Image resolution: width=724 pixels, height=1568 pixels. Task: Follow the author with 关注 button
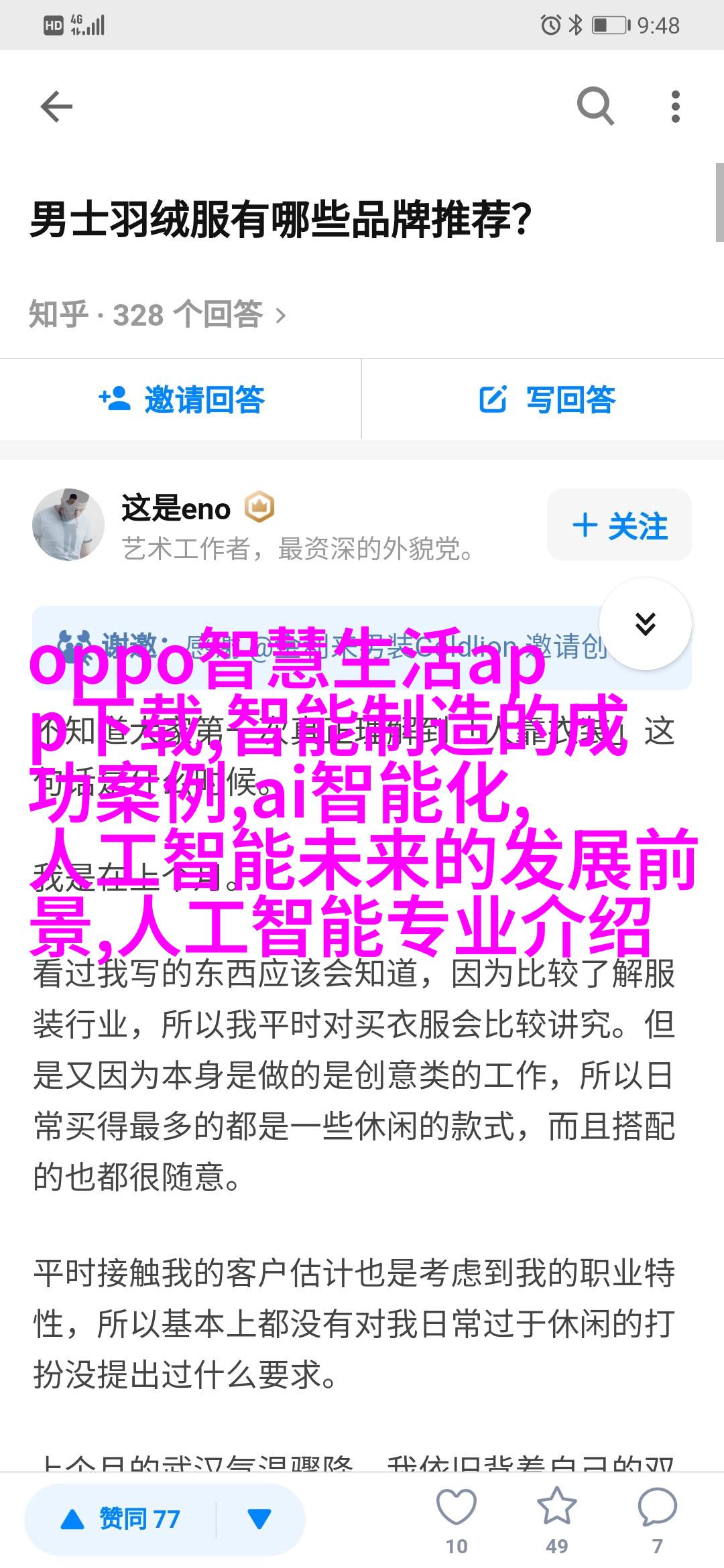619,525
